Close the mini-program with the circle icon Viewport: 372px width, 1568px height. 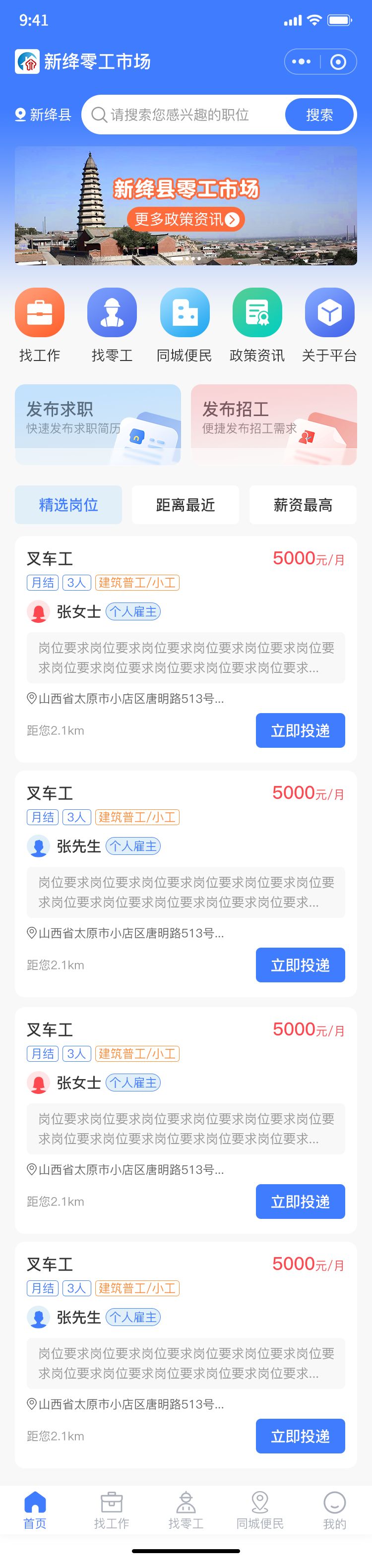pyautogui.click(x=338, y=61)
